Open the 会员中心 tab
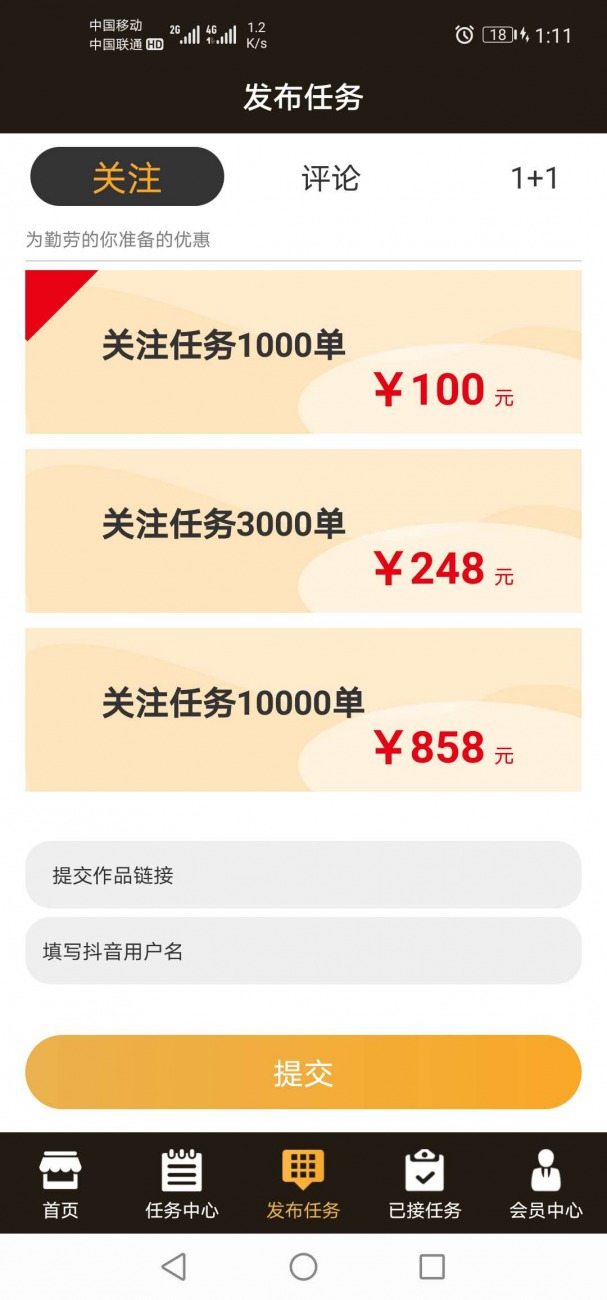 coord(545,1184)
